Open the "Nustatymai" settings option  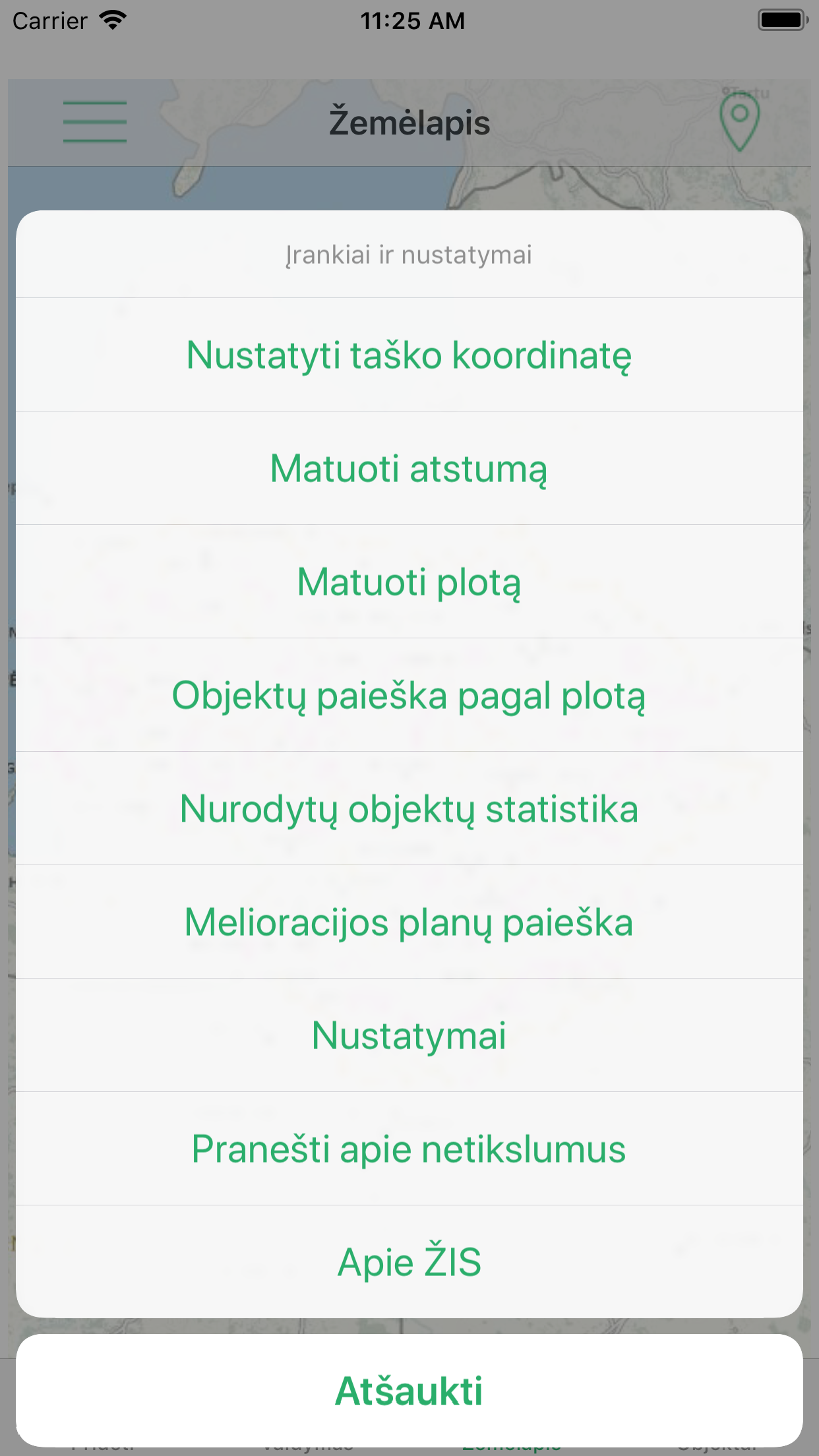point(409,1036)
